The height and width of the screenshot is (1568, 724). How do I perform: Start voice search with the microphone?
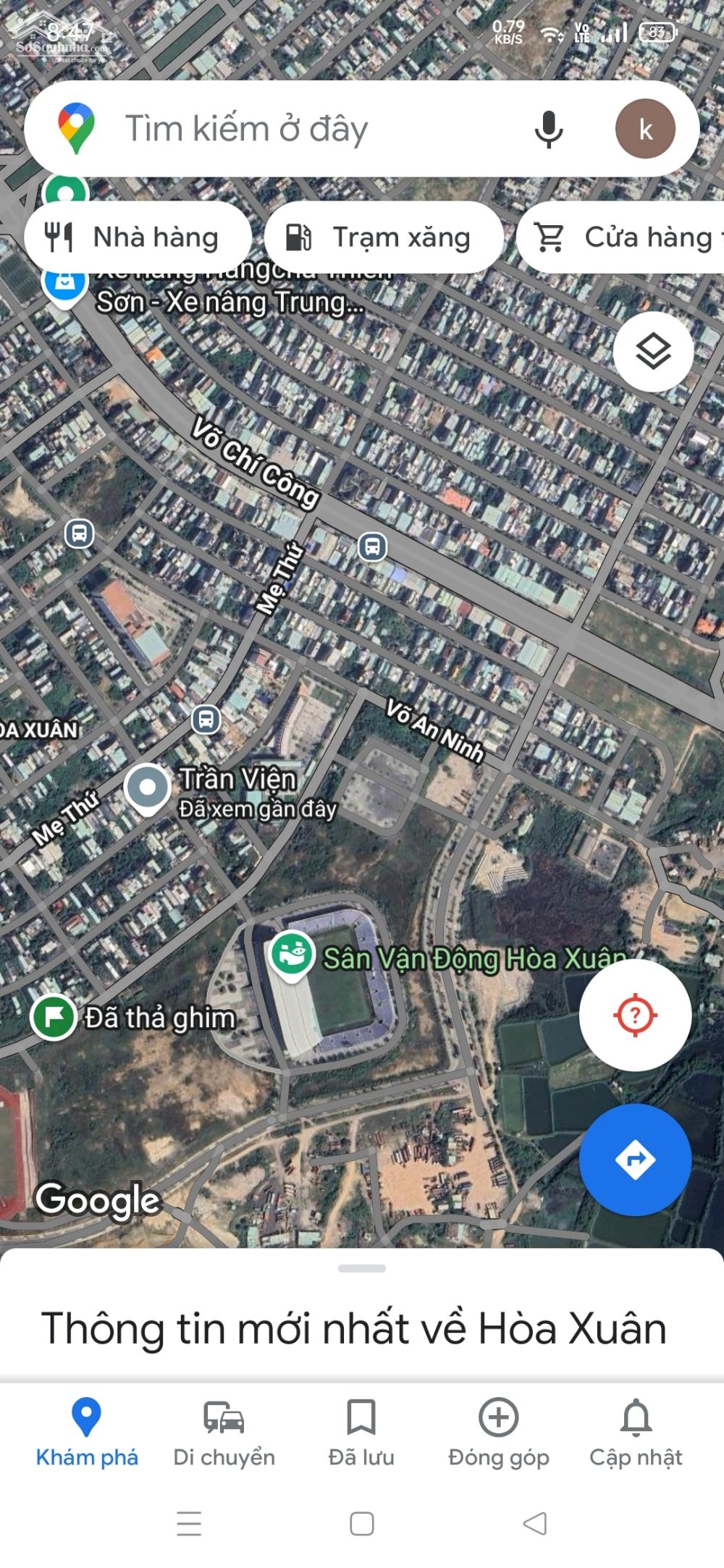point(548,130)
